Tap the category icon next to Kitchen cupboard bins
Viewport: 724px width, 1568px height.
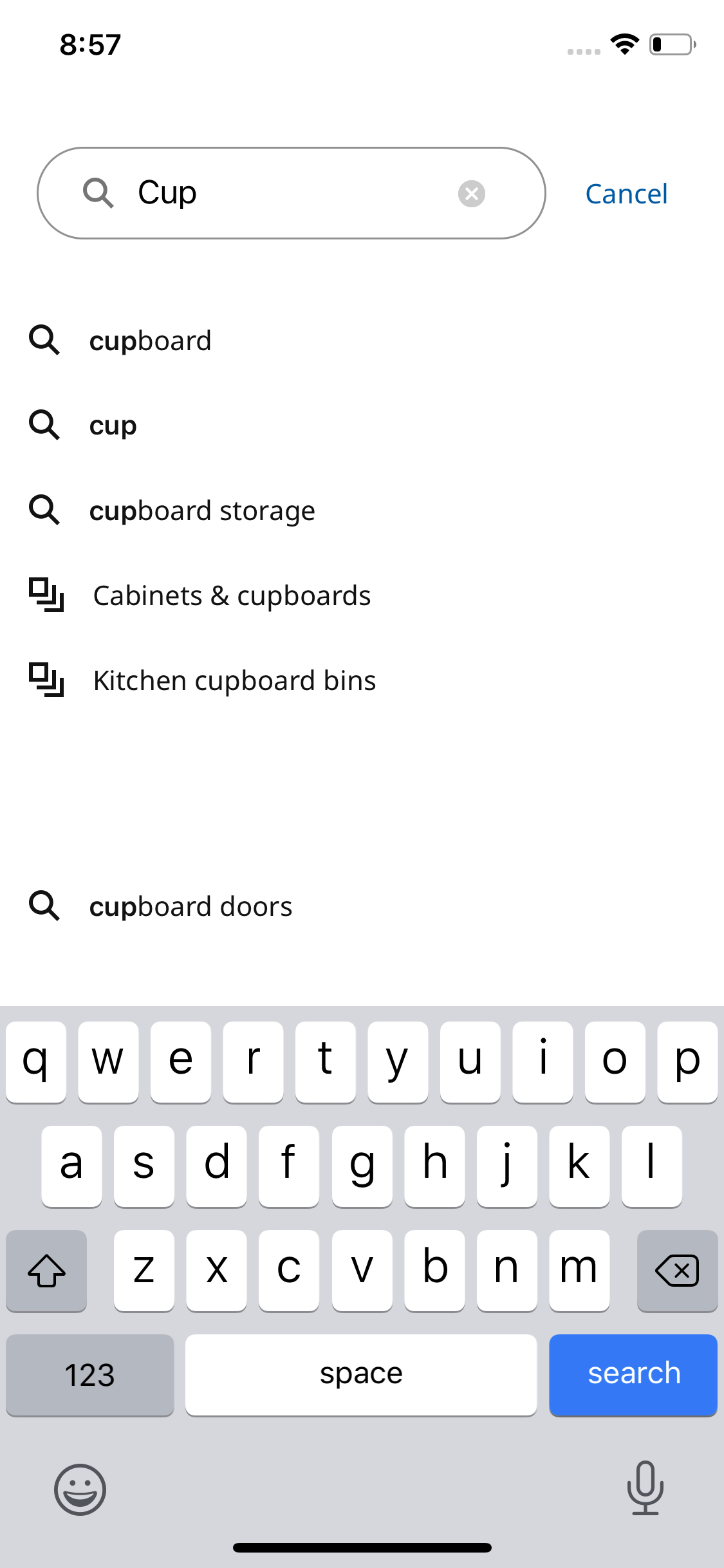click(46, 680)
